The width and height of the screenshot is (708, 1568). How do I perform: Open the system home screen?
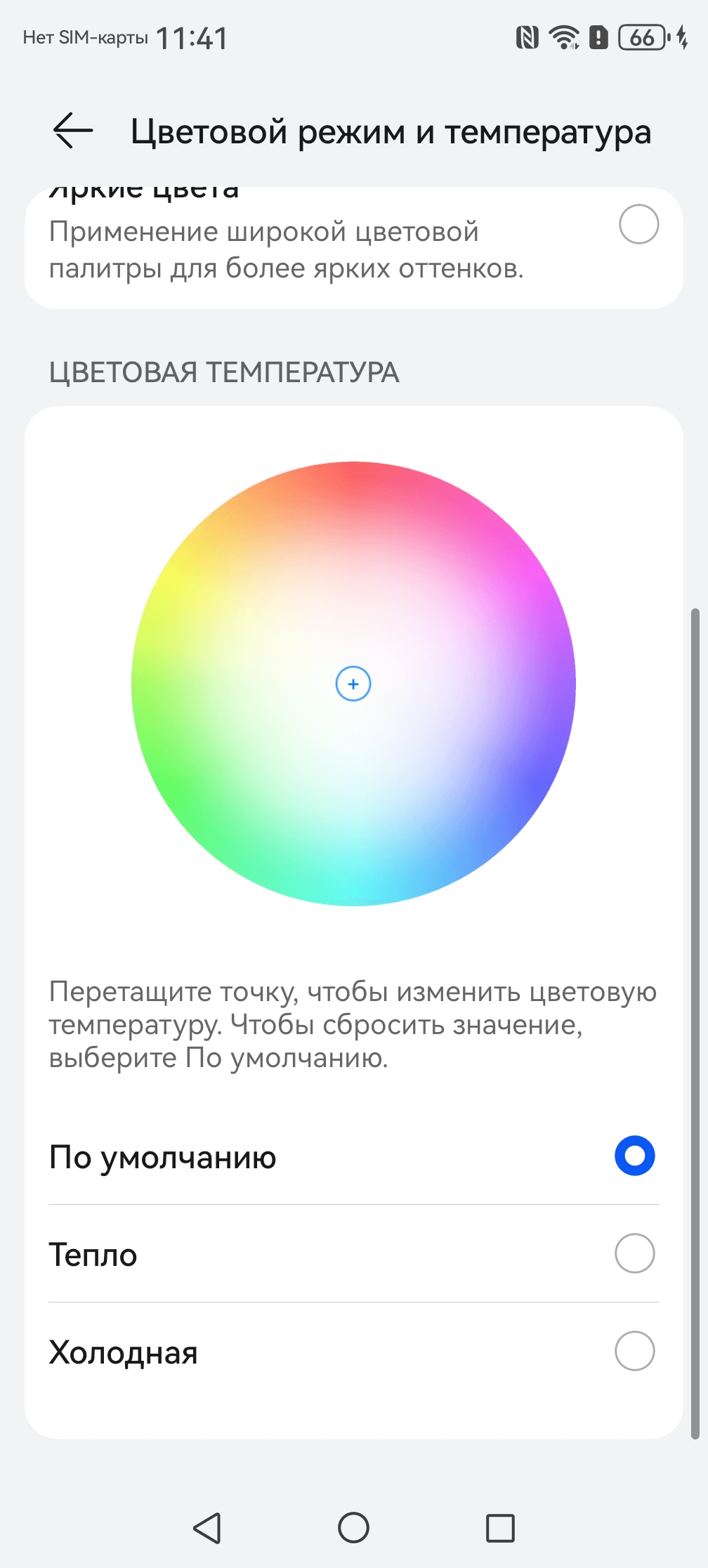[x=353, y=1527]
